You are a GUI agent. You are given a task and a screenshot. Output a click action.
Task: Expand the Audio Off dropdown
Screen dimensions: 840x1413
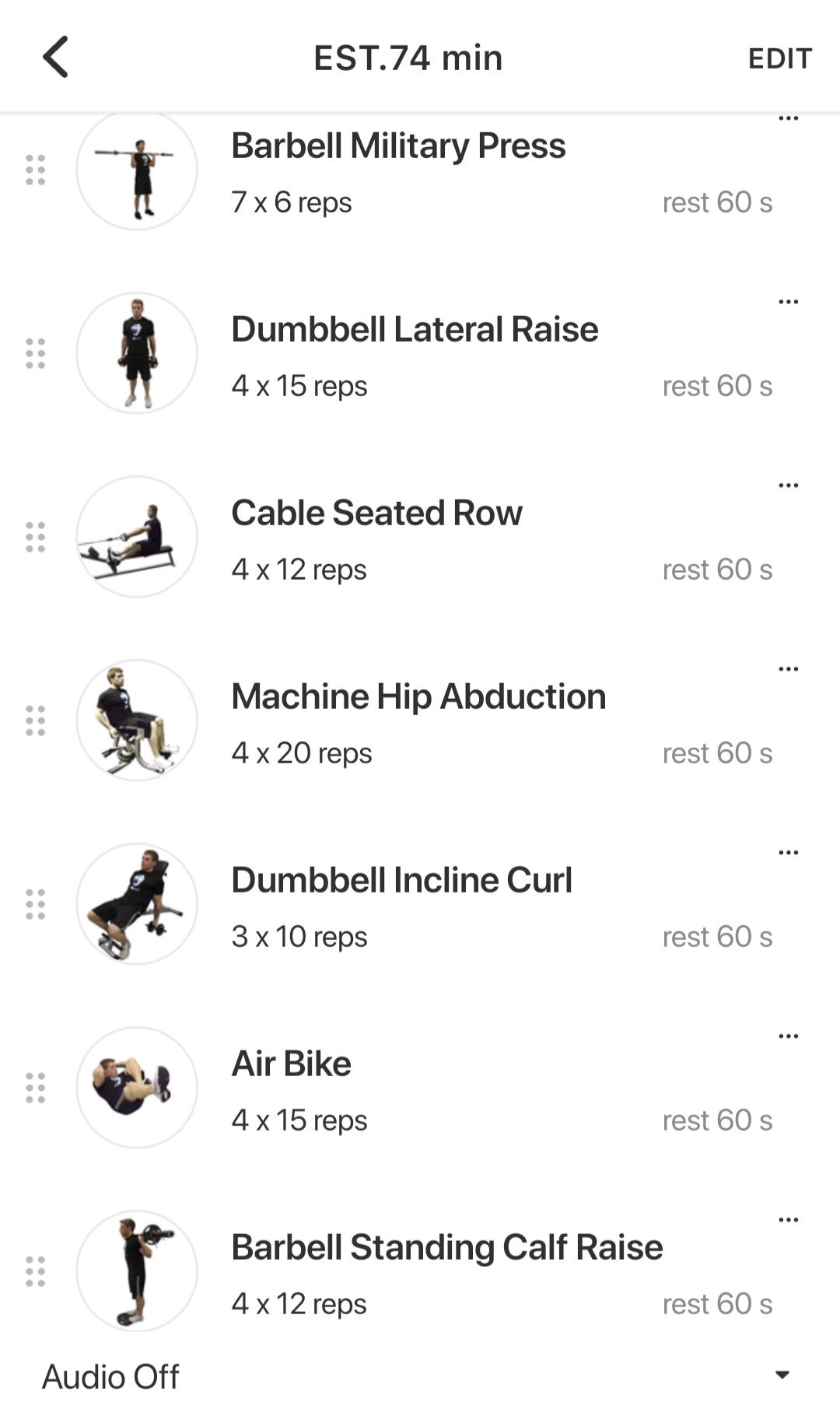pos(782,1375)
